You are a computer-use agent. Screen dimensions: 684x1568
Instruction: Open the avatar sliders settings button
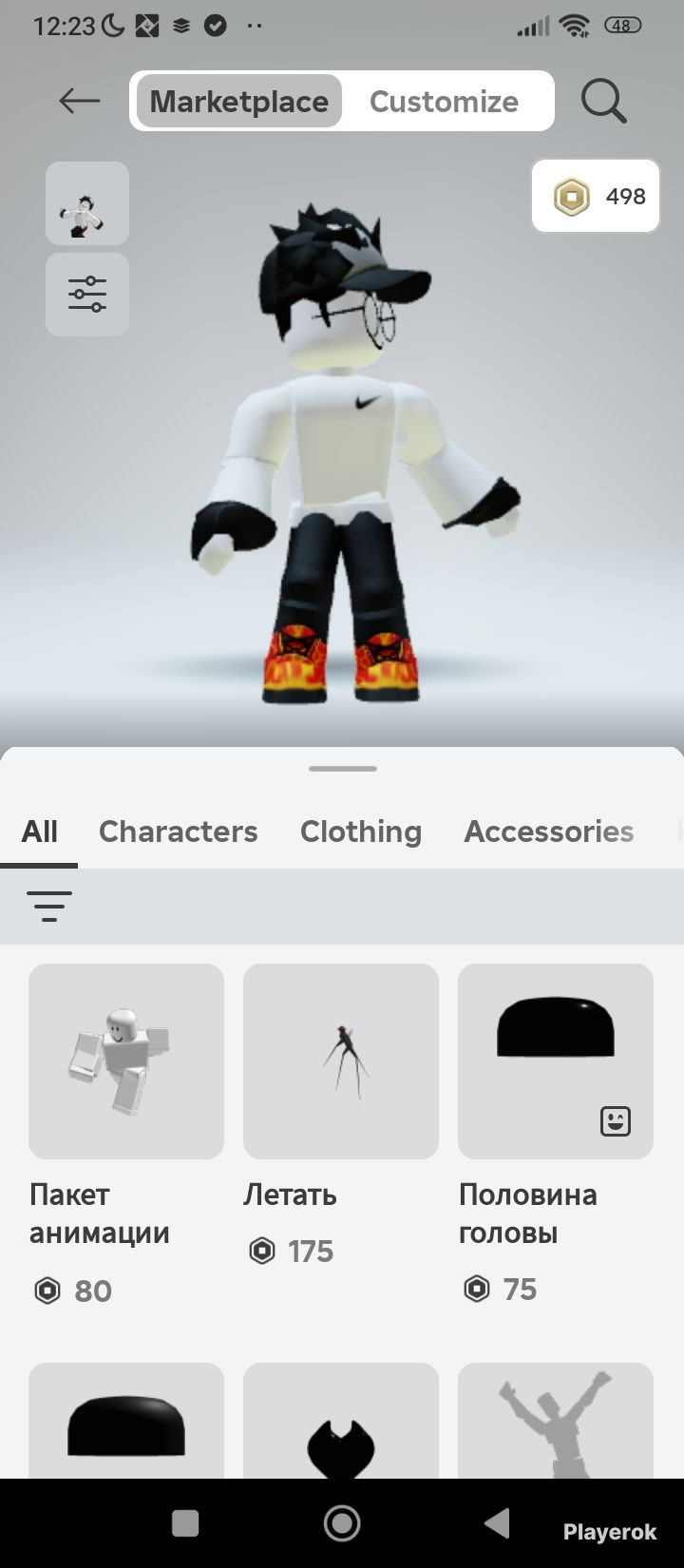tap(87, 295)
